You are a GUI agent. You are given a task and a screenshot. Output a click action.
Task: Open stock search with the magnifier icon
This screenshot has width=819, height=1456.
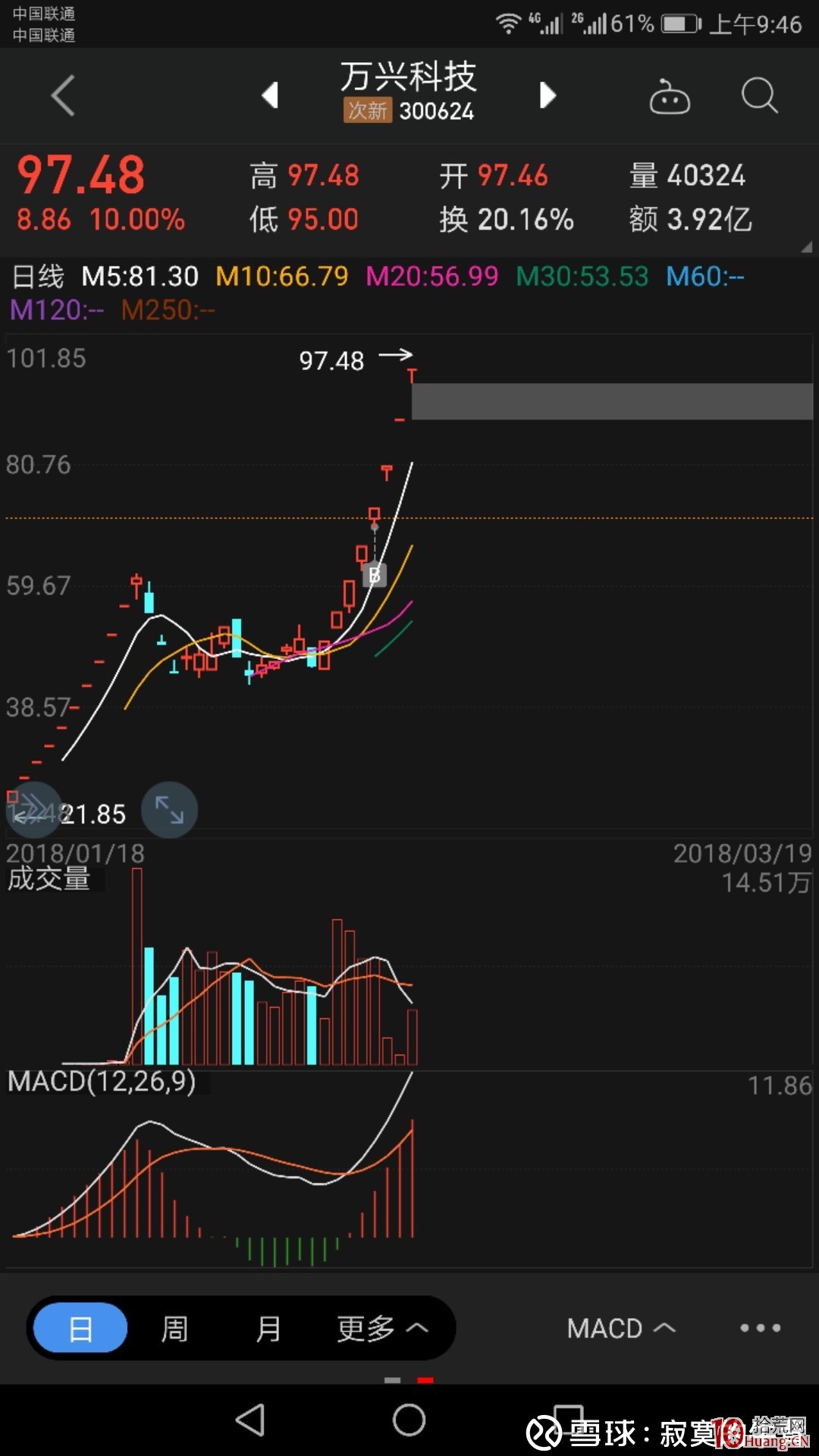coord(758,96)
